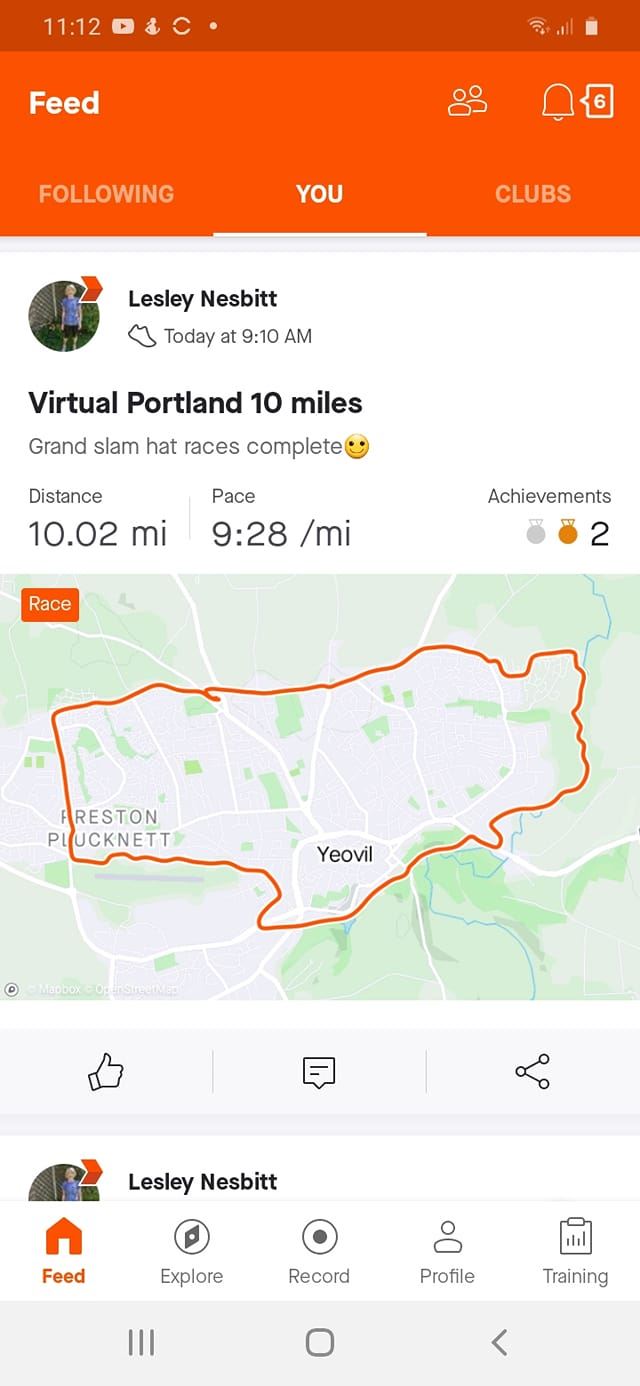Comment on the Virtual Portland activity

tap(319, 1072)
